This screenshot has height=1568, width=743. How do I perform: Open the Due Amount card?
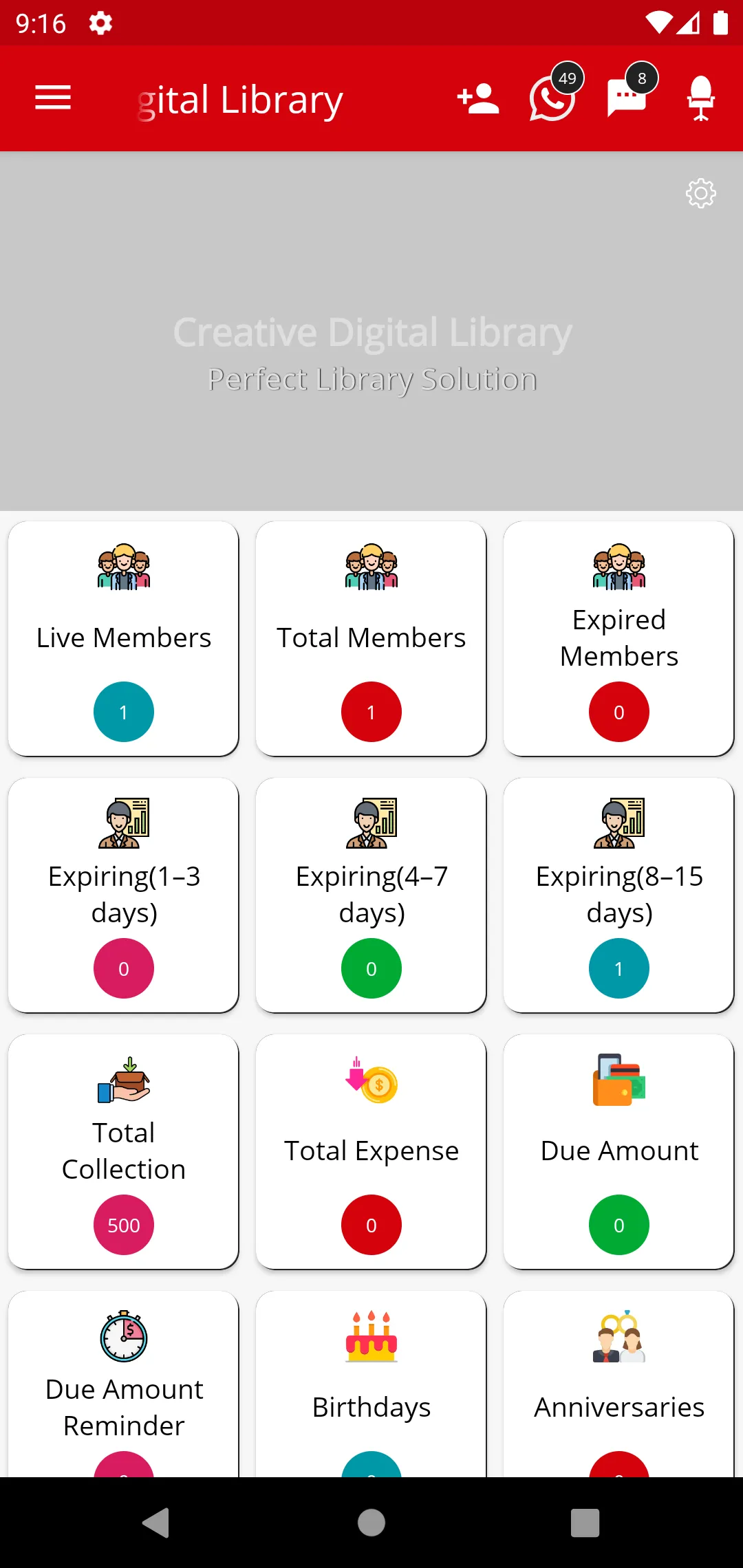click(x=619, y=1151)
